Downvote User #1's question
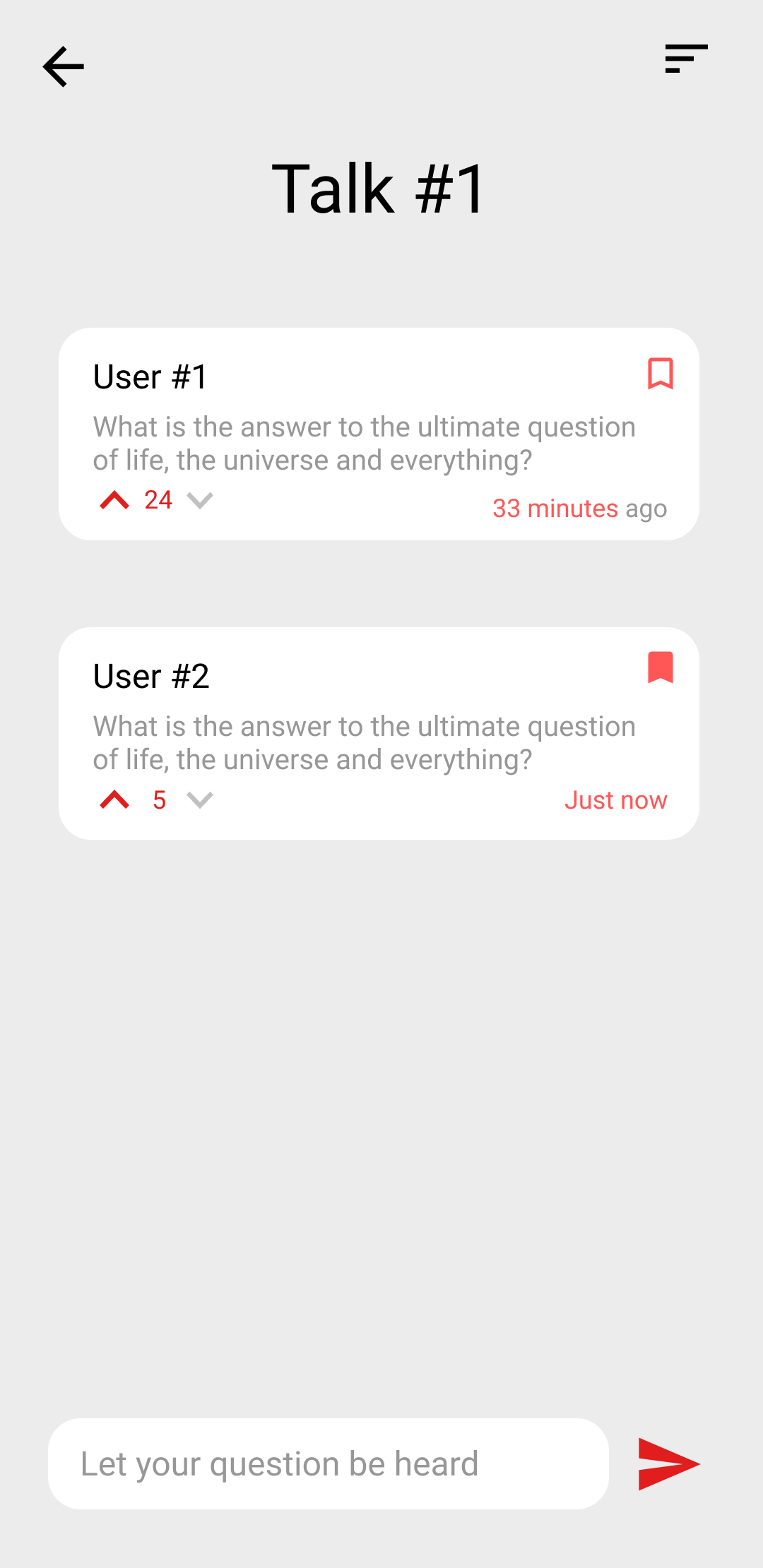 tap(200, 501)
